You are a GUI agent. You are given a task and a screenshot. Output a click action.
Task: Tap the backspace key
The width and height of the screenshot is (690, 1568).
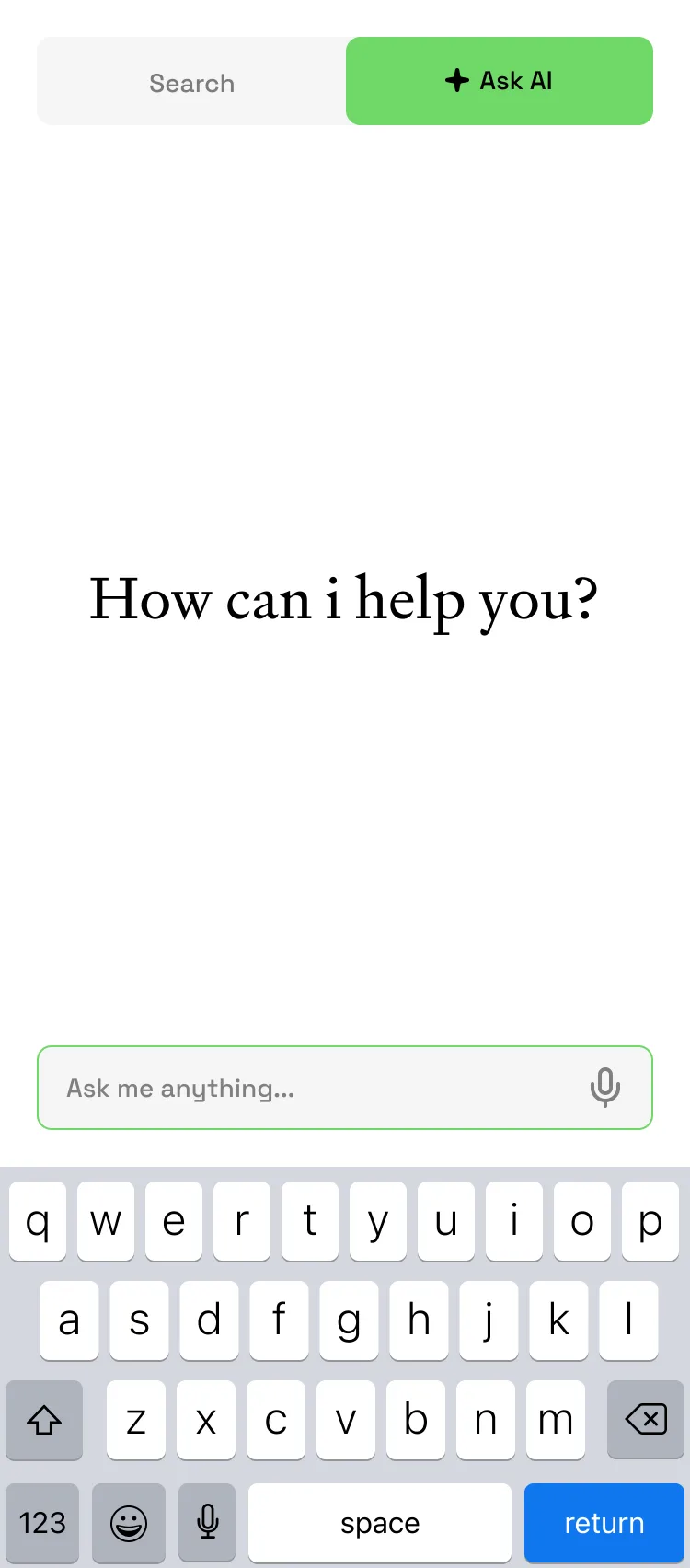[645, 1421]
